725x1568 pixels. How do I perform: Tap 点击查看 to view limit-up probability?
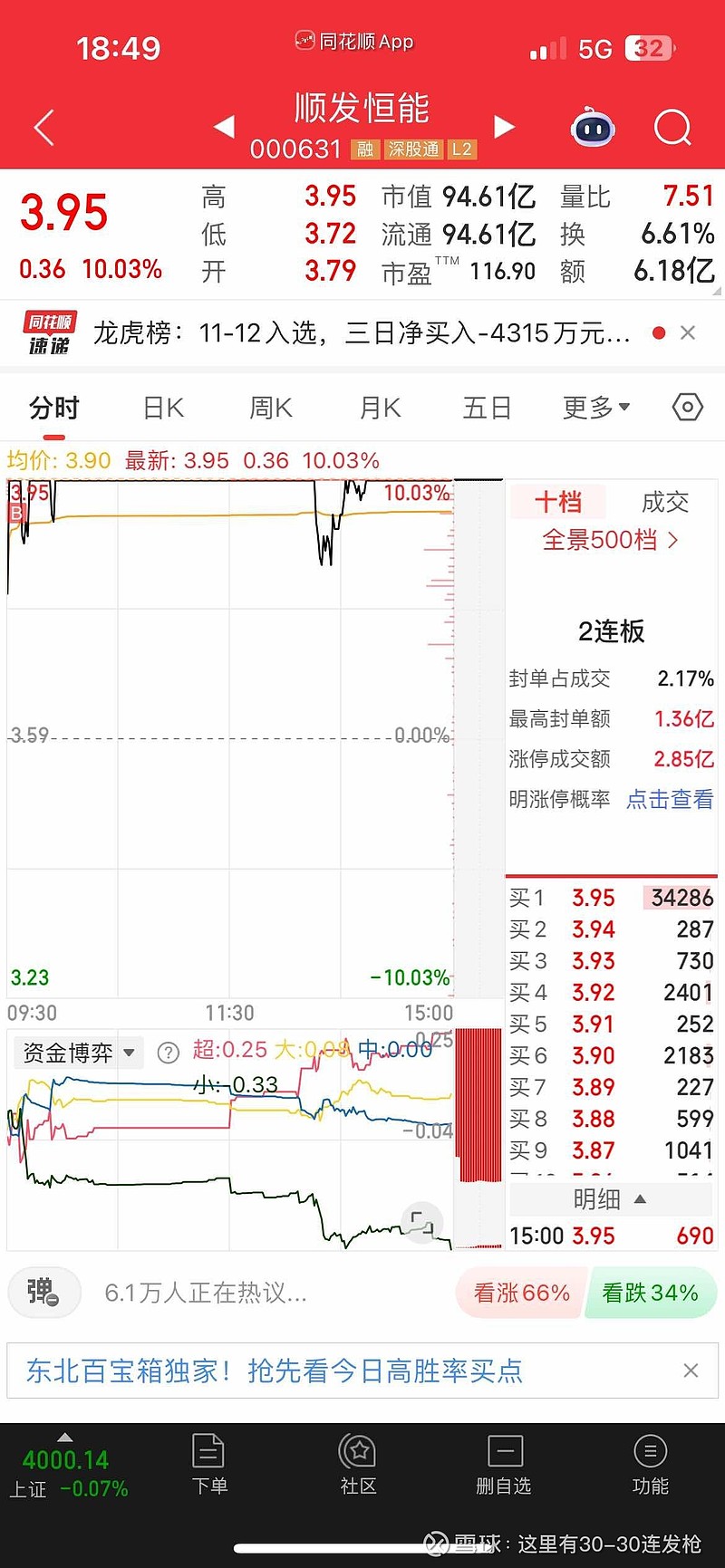pyautogui.click(x=669, y=800)
